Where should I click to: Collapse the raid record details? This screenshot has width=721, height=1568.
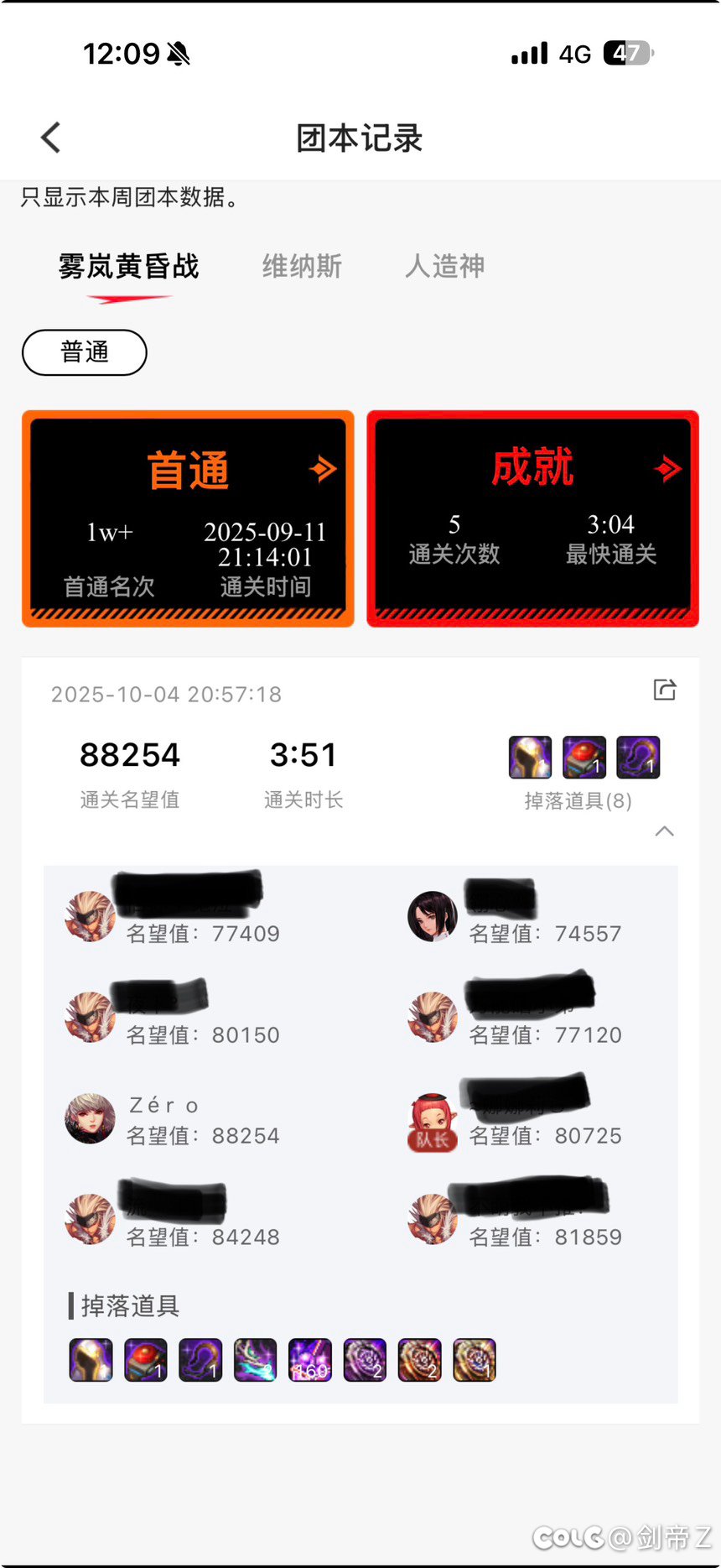click(x=664, y=831)
